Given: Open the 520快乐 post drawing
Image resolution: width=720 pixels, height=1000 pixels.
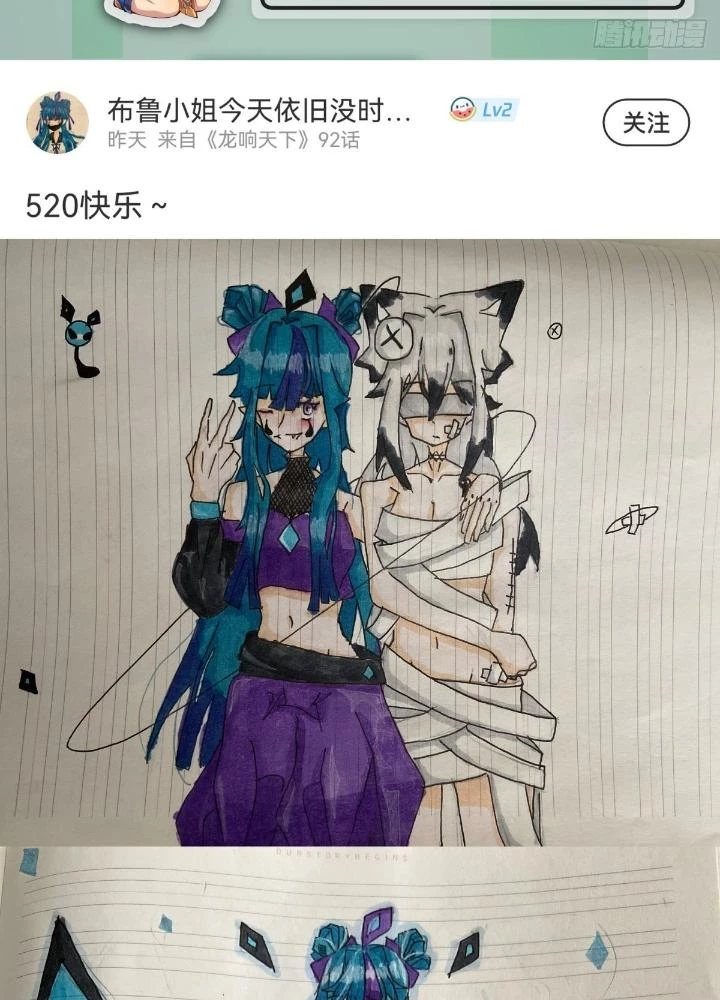Looking at the screenshot, I should coord(360,540).
